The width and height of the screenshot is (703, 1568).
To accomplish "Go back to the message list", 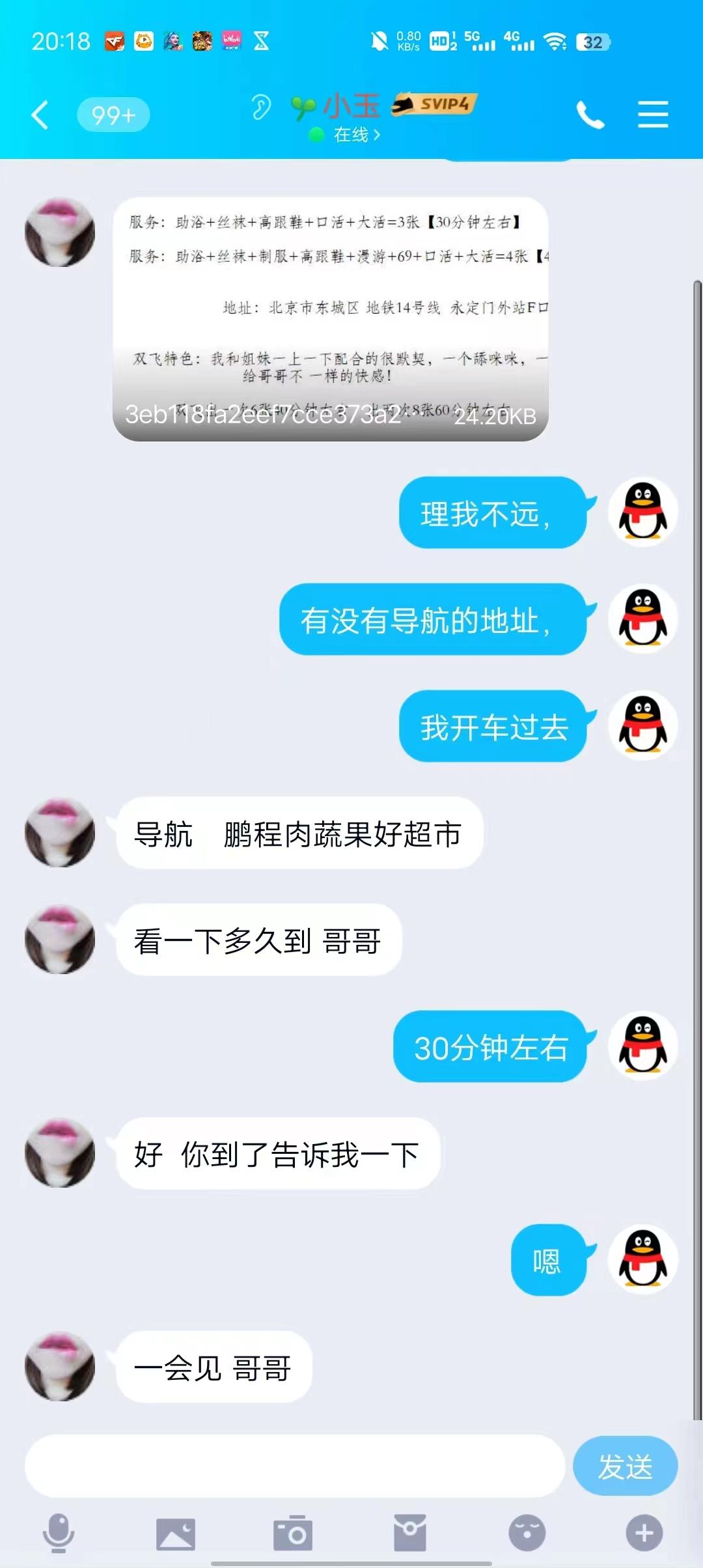I will pyautogui.click(x=40, y=115).
